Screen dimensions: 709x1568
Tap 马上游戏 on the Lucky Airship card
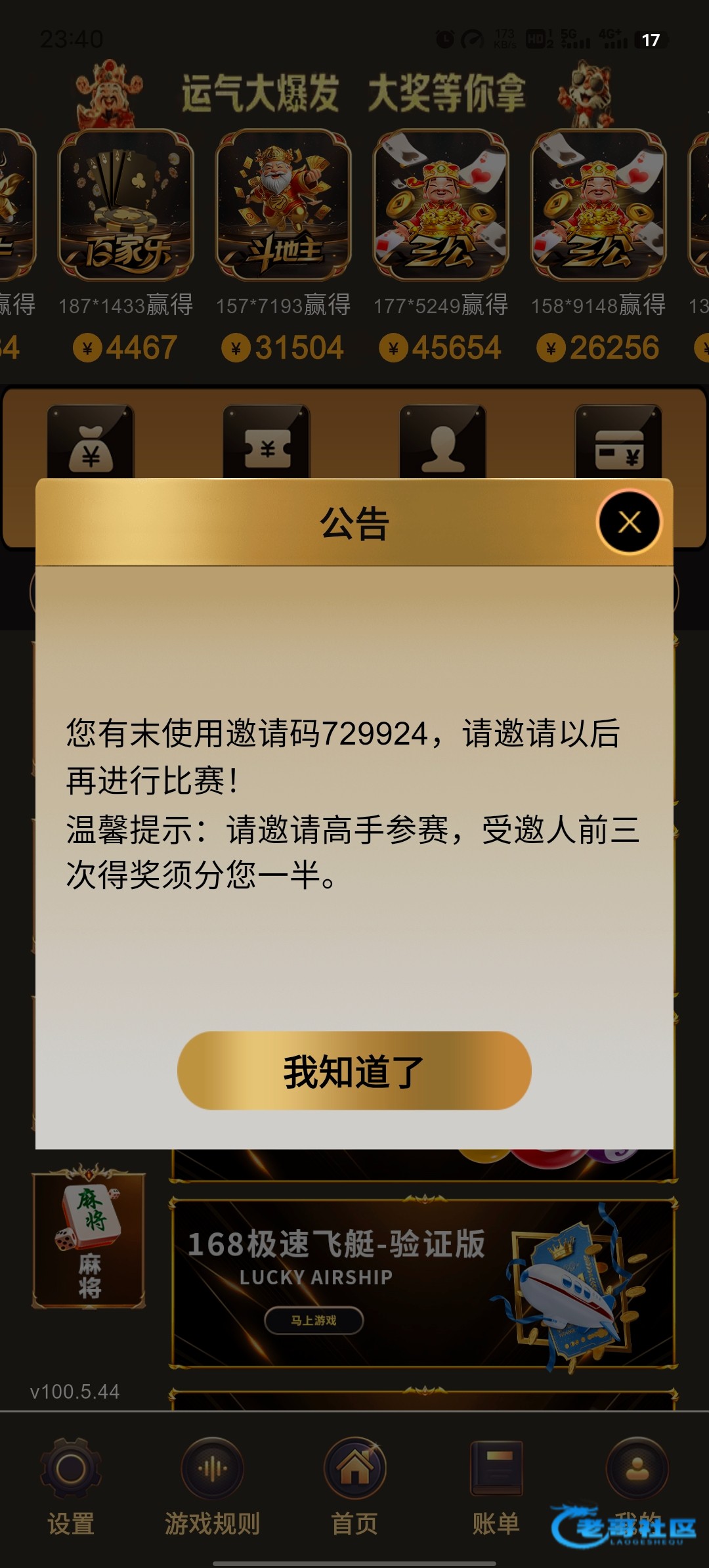pos(314,1320)
